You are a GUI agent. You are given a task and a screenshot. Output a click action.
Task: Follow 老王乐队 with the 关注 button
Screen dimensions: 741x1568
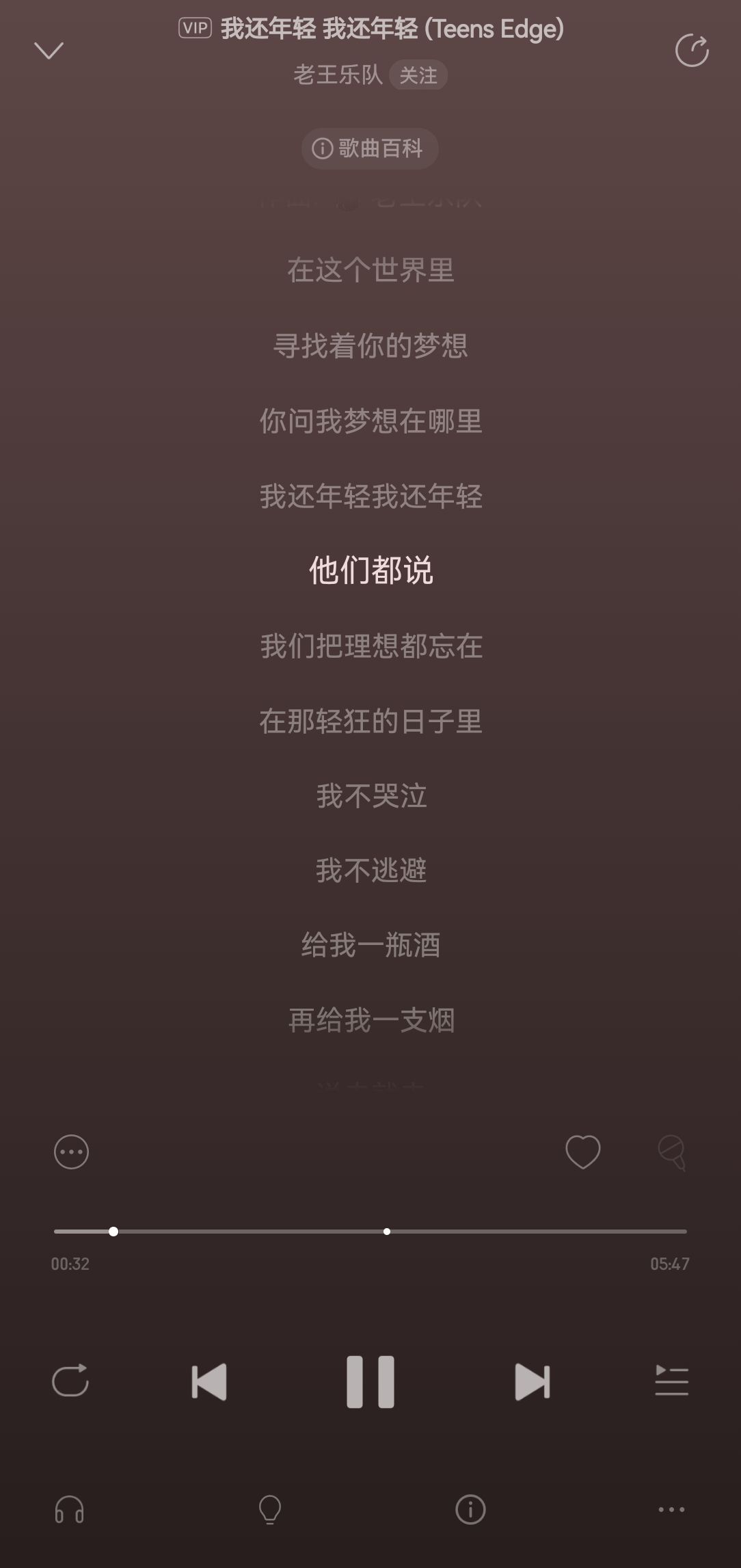pyautogui.click(x=418, y=75)
